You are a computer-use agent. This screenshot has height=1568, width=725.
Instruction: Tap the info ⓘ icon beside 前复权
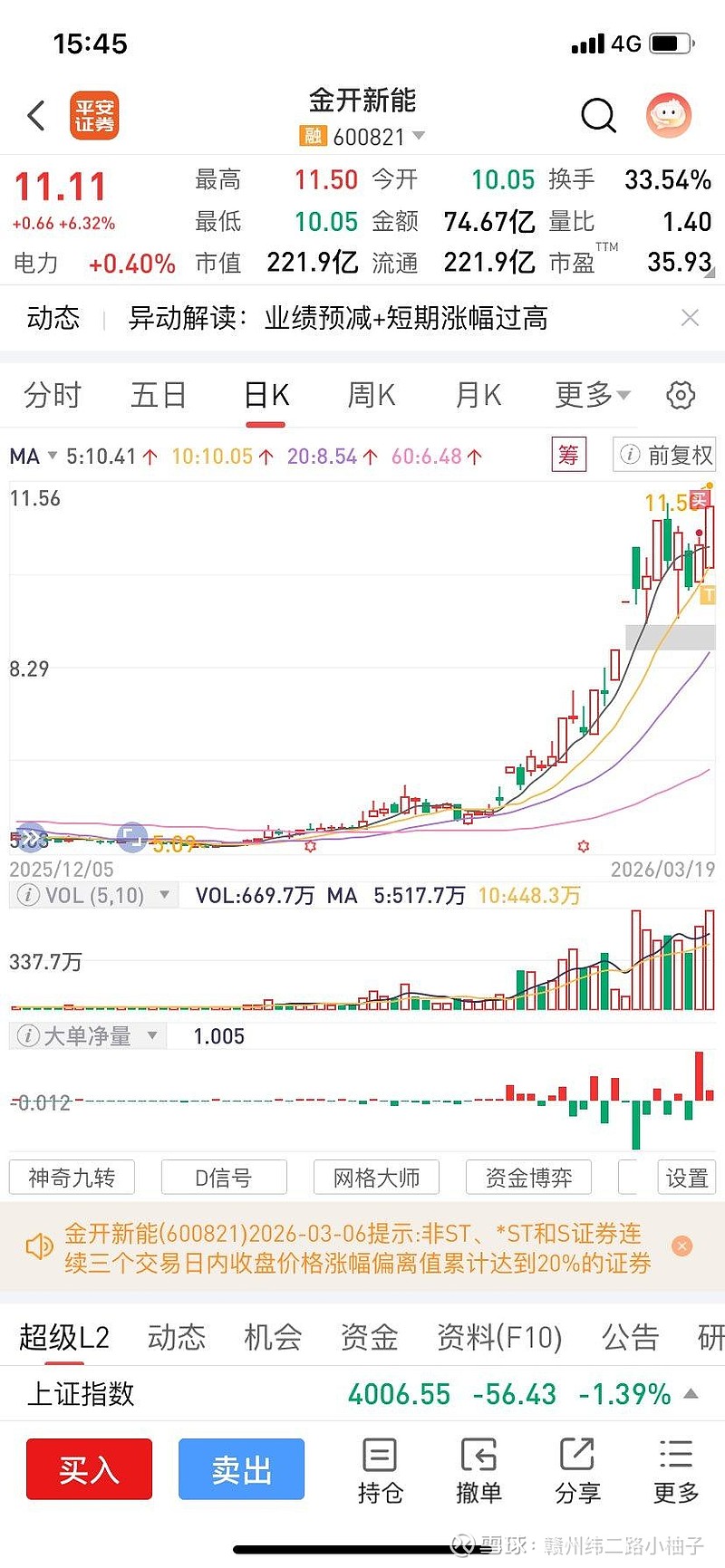(x=629, y=456)
